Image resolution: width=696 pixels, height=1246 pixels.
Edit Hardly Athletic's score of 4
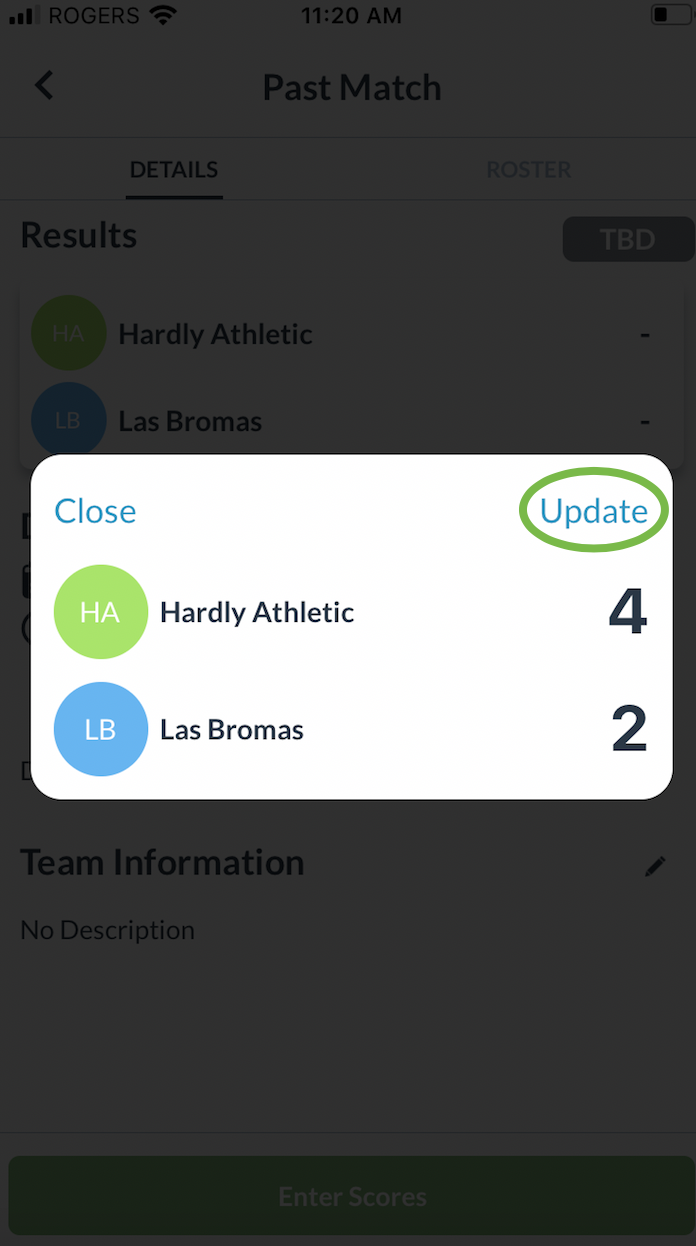tap(627, 612)
